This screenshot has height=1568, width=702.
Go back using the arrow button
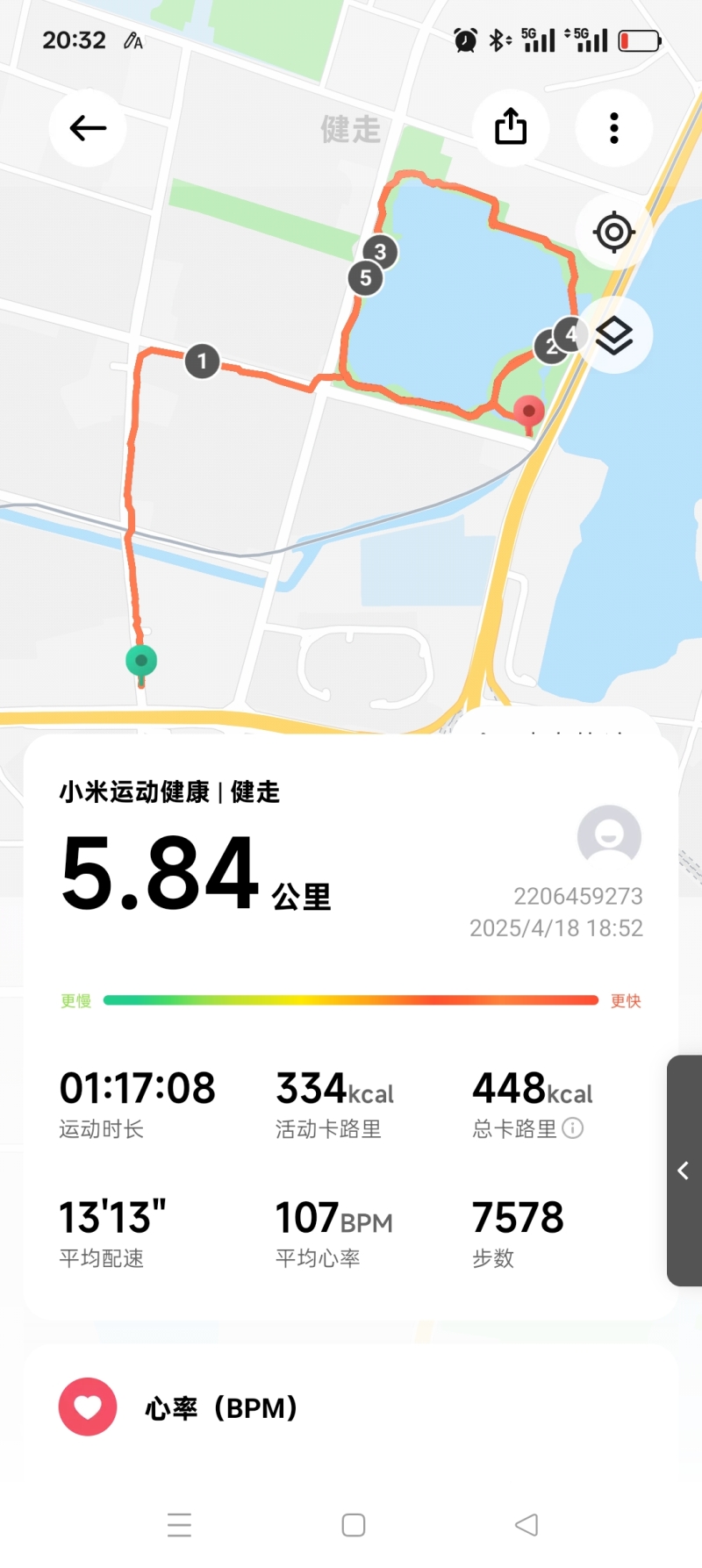point(88,128)
